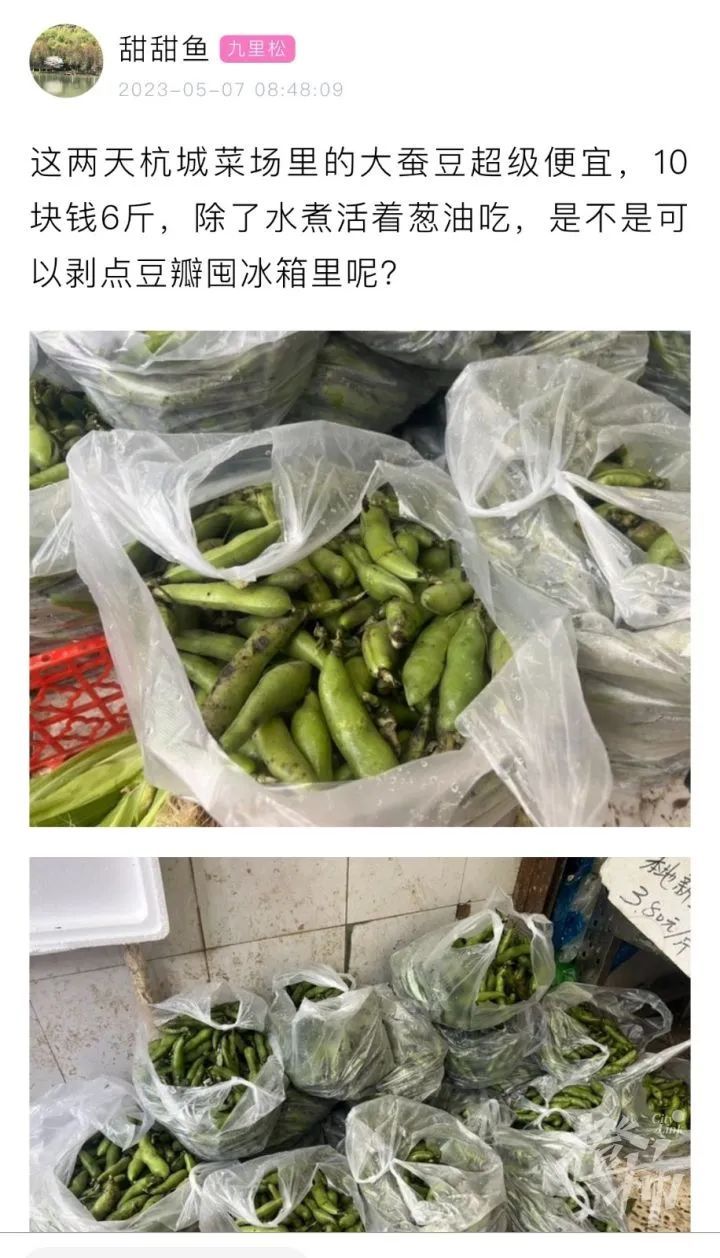Open the photo with the 3.80元 price sign
This screenshot has height=1258, width=720.
coord(359,1043)
